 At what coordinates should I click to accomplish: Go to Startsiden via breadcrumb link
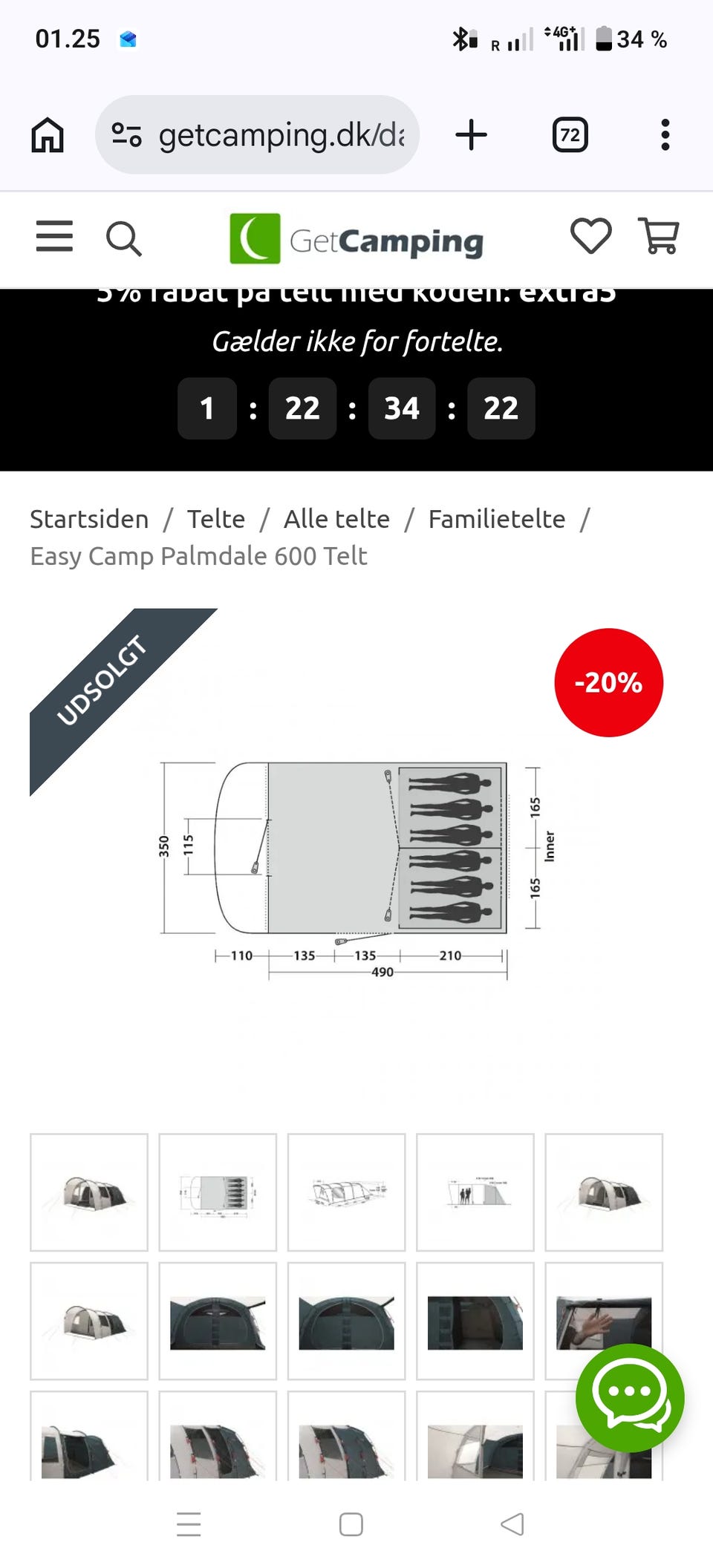coord(88,518)
